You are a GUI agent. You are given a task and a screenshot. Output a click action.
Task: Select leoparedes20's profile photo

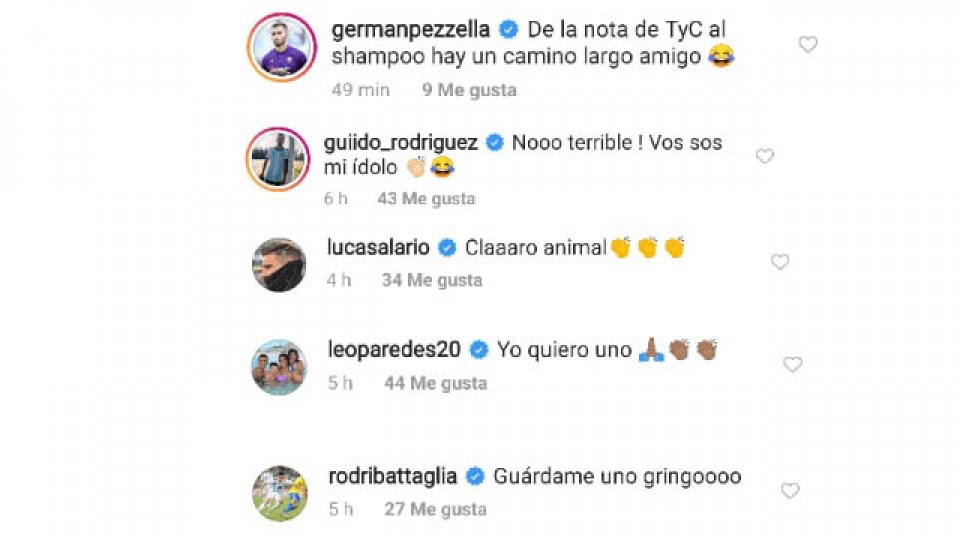coord(279,367)
